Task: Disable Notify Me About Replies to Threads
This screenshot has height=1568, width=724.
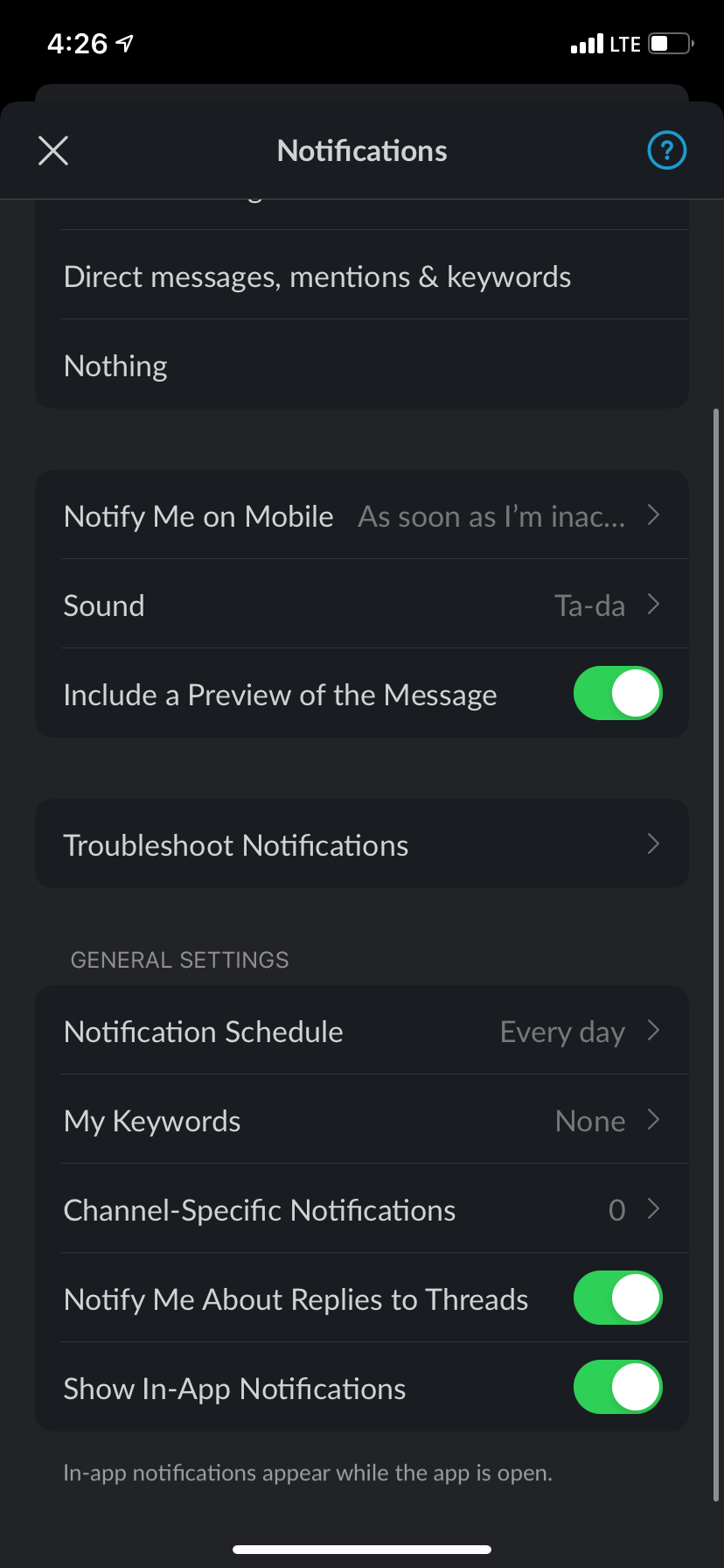Action: (617, 1298)
